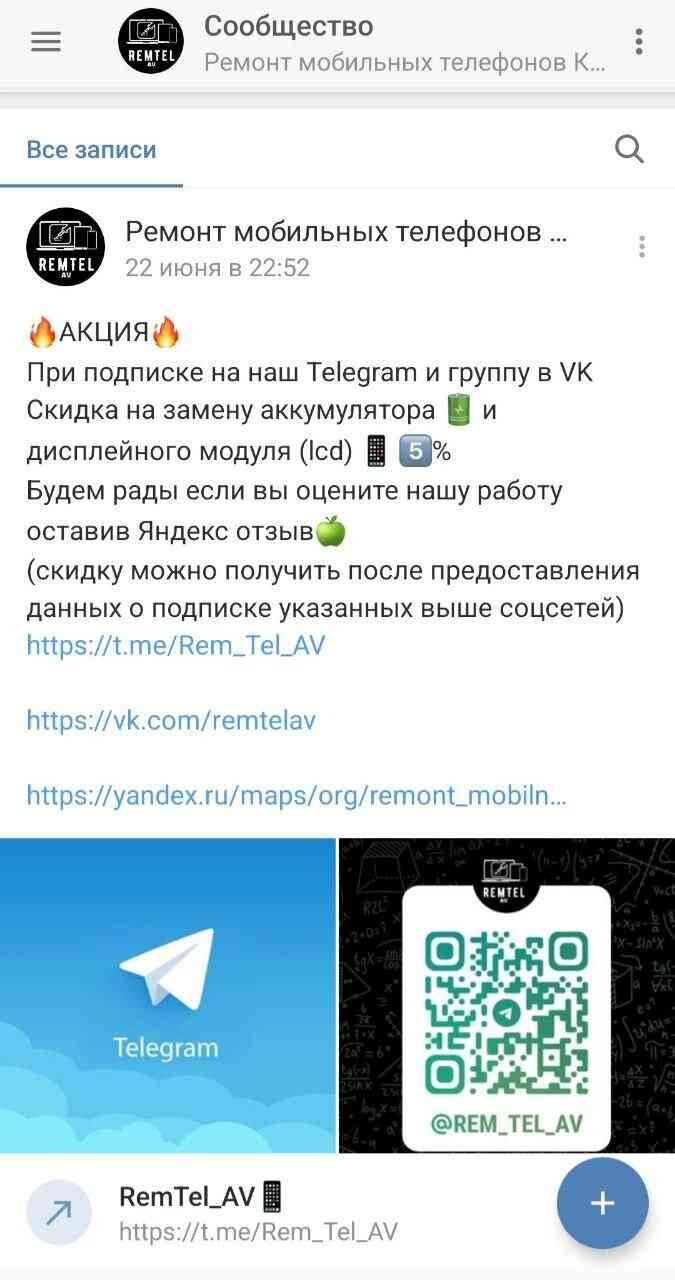Image resolution: width=675 pixels, height=1280 pixels.
Task: Search posts with the magnifier icon
Action: click(x=629, y=150)
